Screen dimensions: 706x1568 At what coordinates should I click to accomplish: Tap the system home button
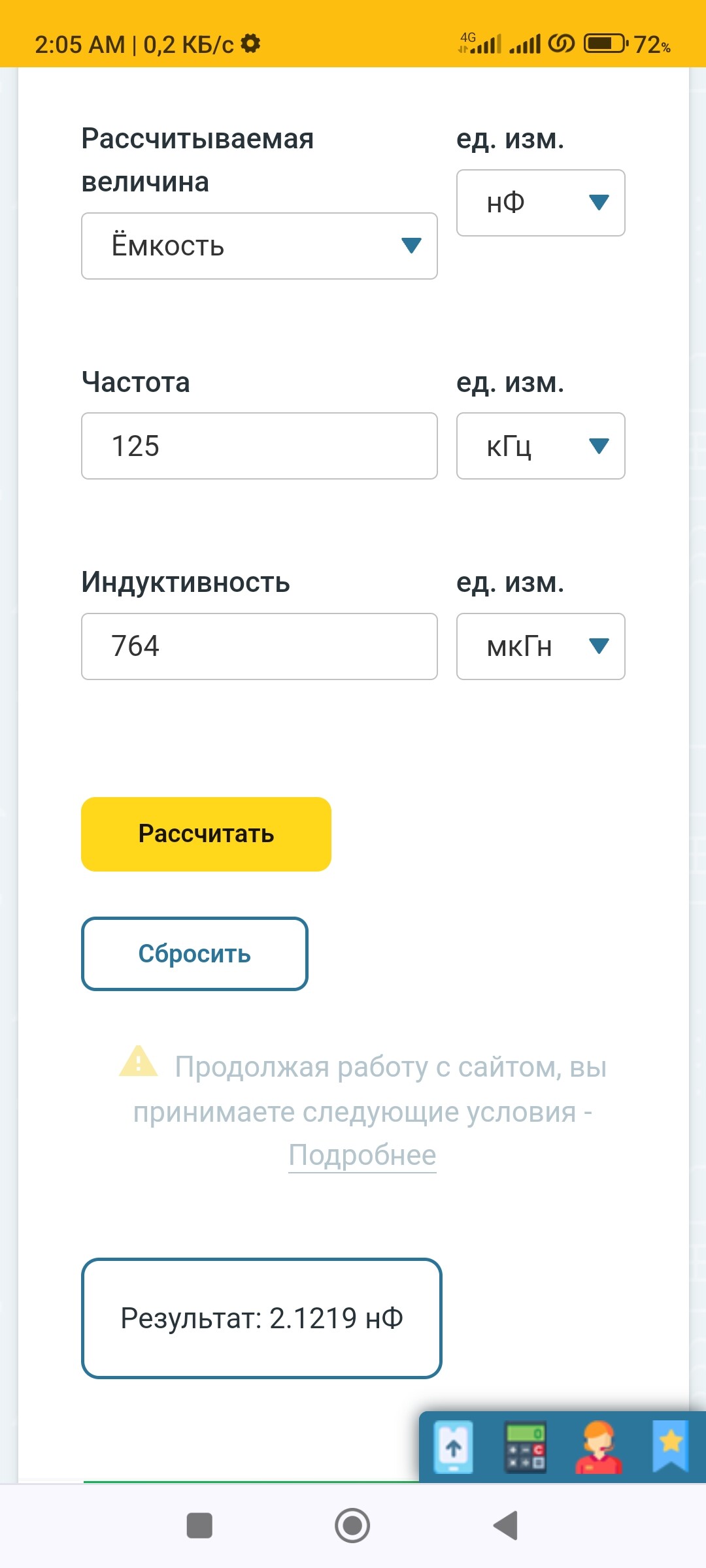click(352, 1526)
